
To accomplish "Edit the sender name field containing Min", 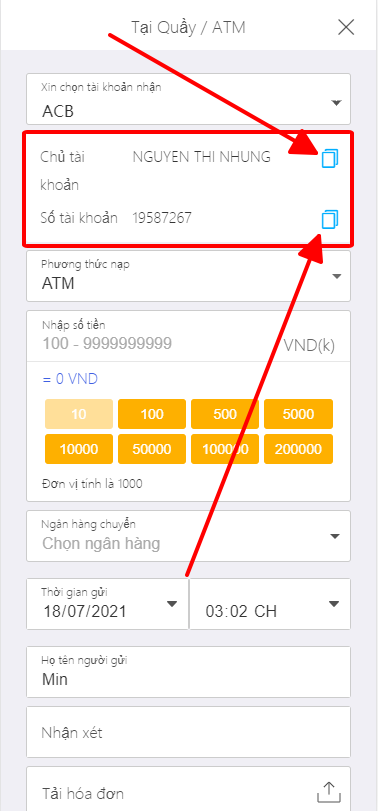I will pyautogui.click(x=188, y=672).
